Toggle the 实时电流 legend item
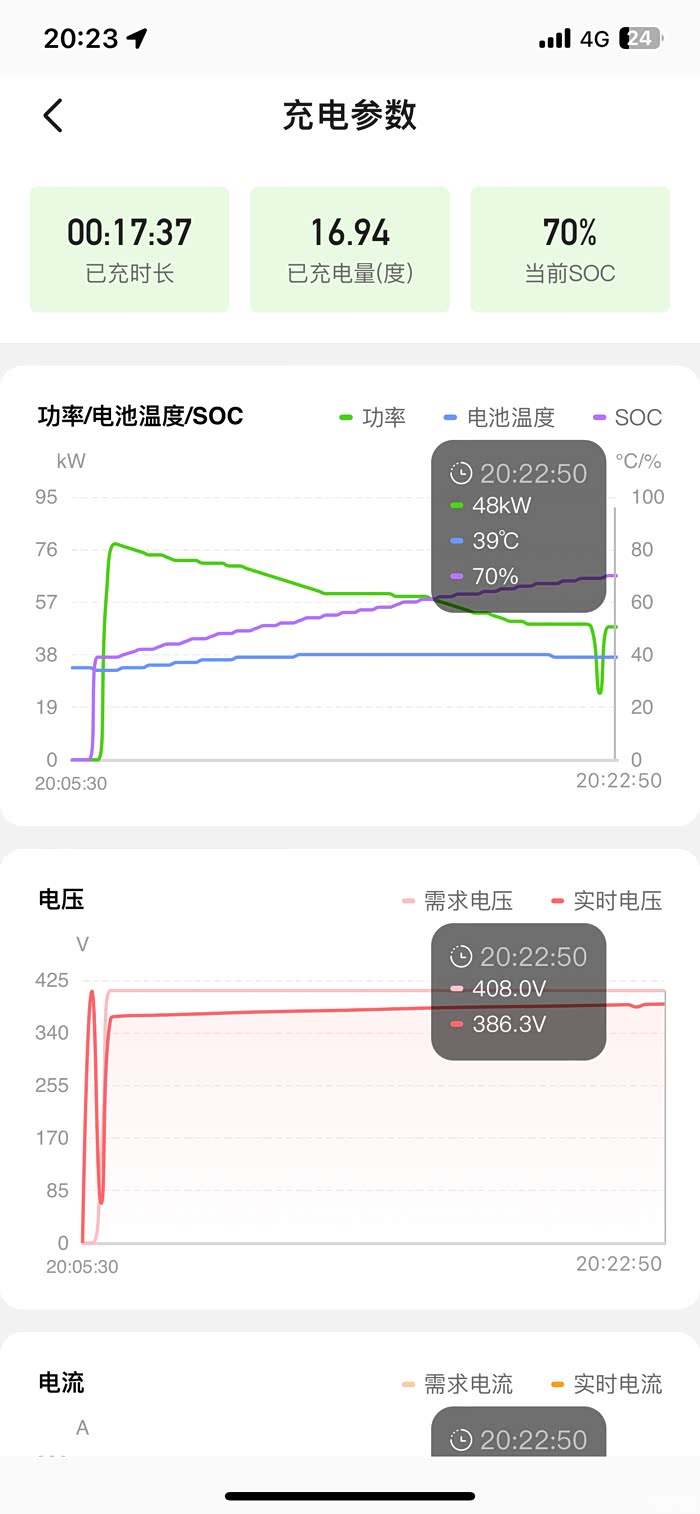 tap(606, 1384)
